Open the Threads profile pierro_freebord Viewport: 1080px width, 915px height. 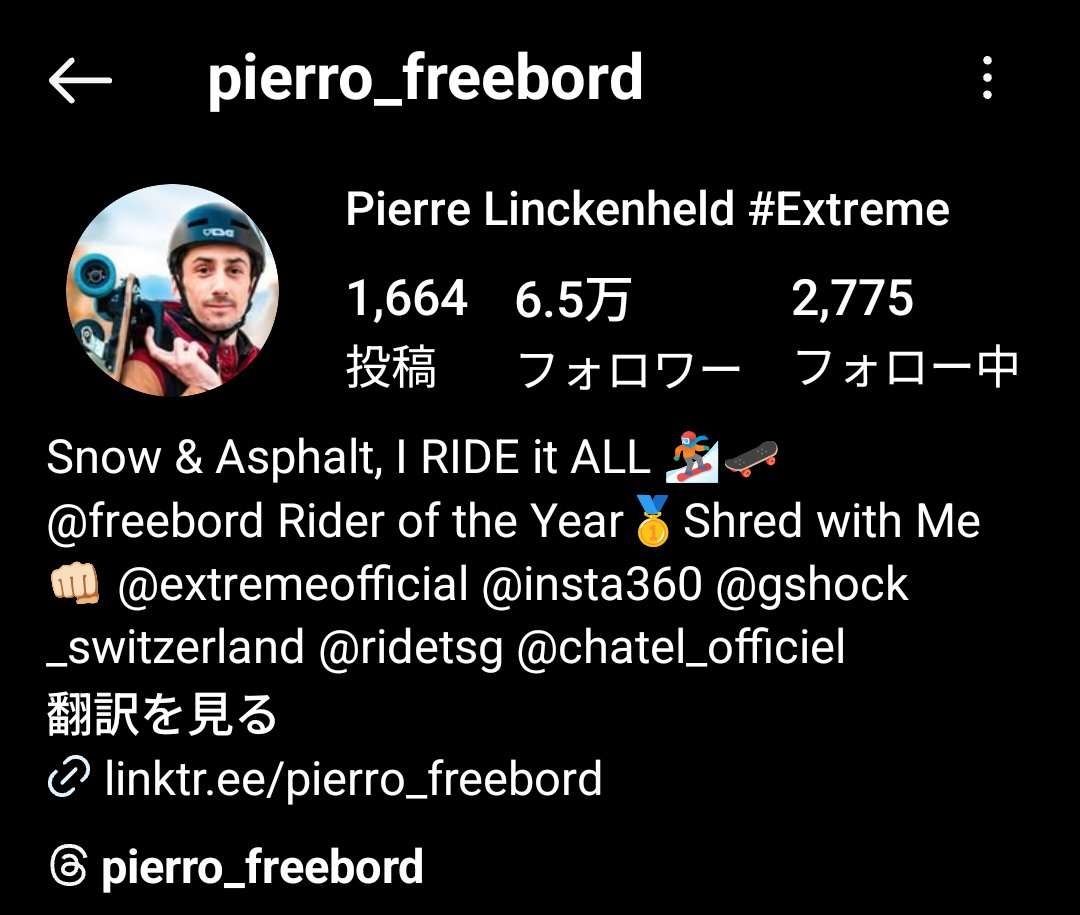[x=262, y=866]
